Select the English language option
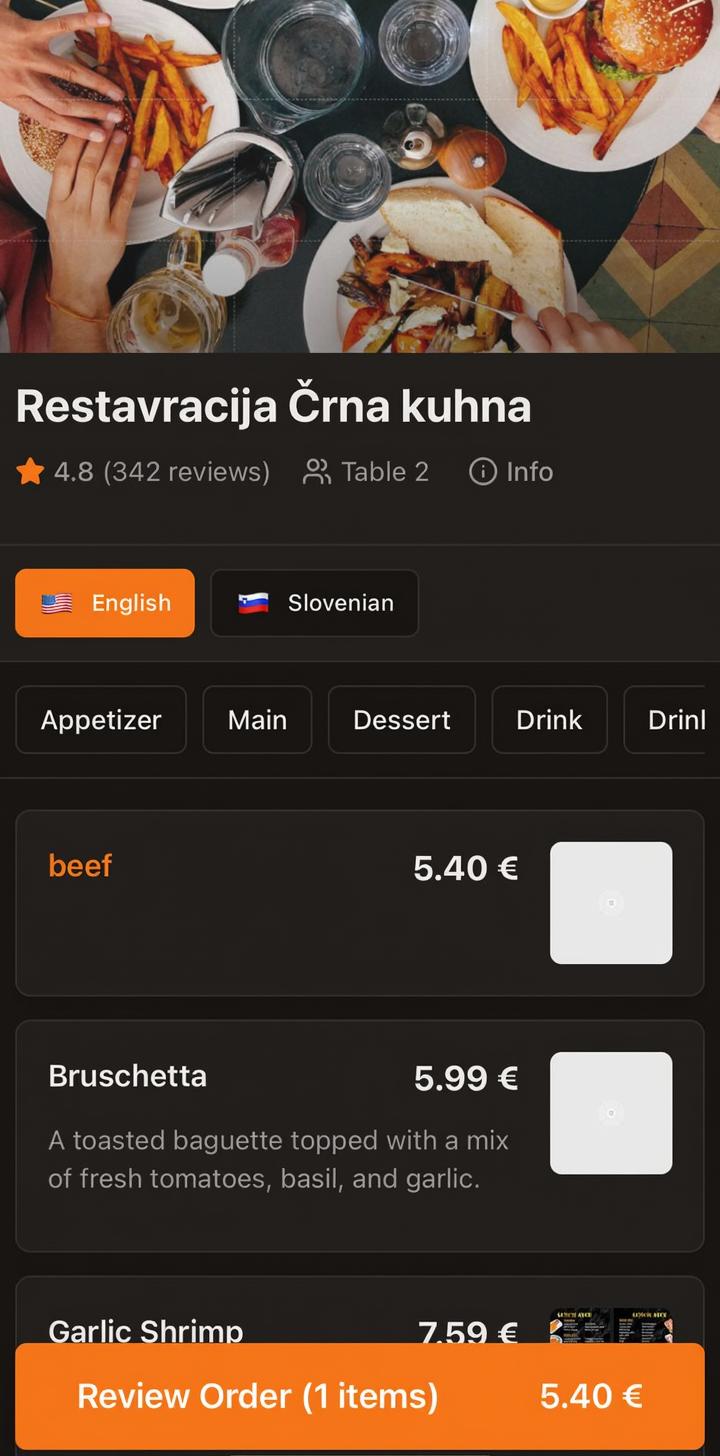This screenshot has height=1456, width=720. 105,603
